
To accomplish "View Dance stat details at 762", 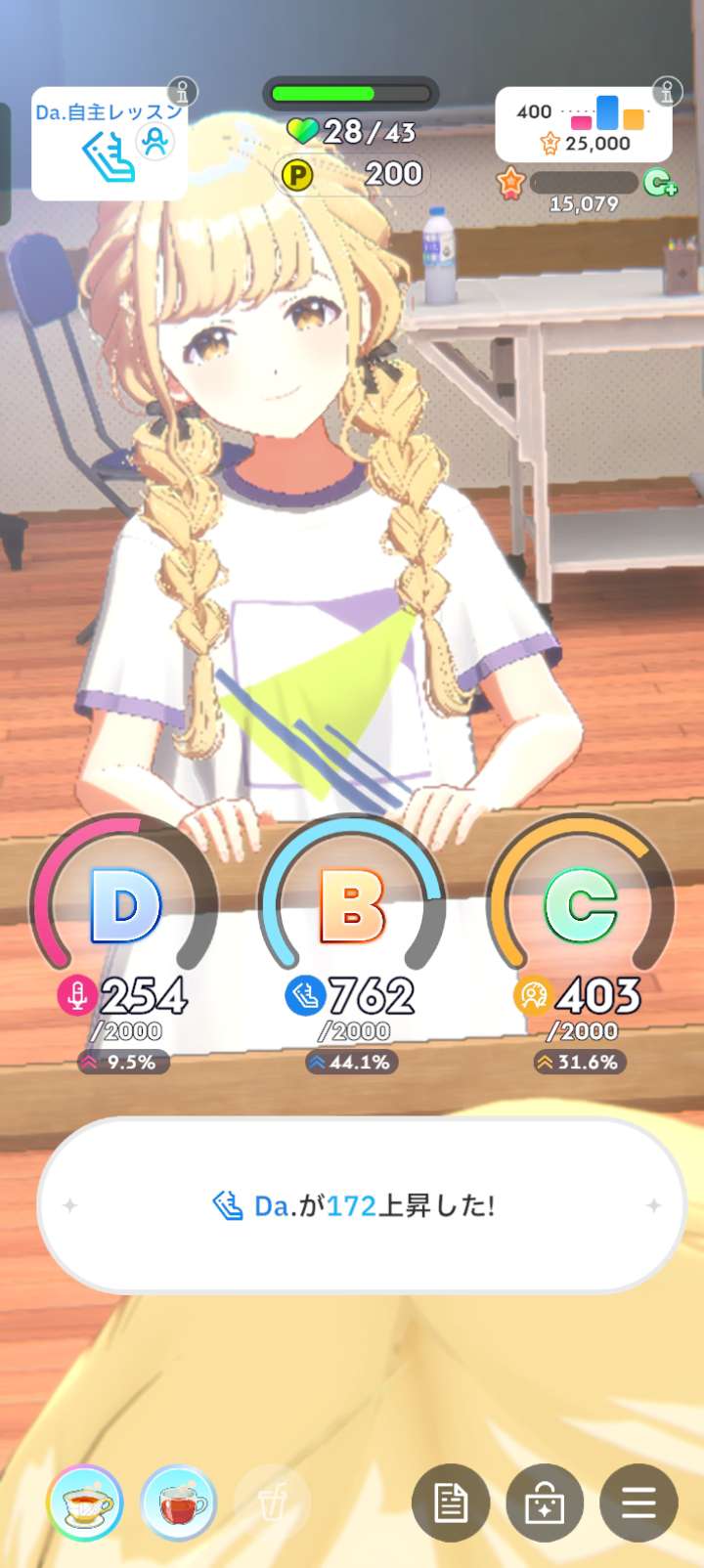I will 352,938.
